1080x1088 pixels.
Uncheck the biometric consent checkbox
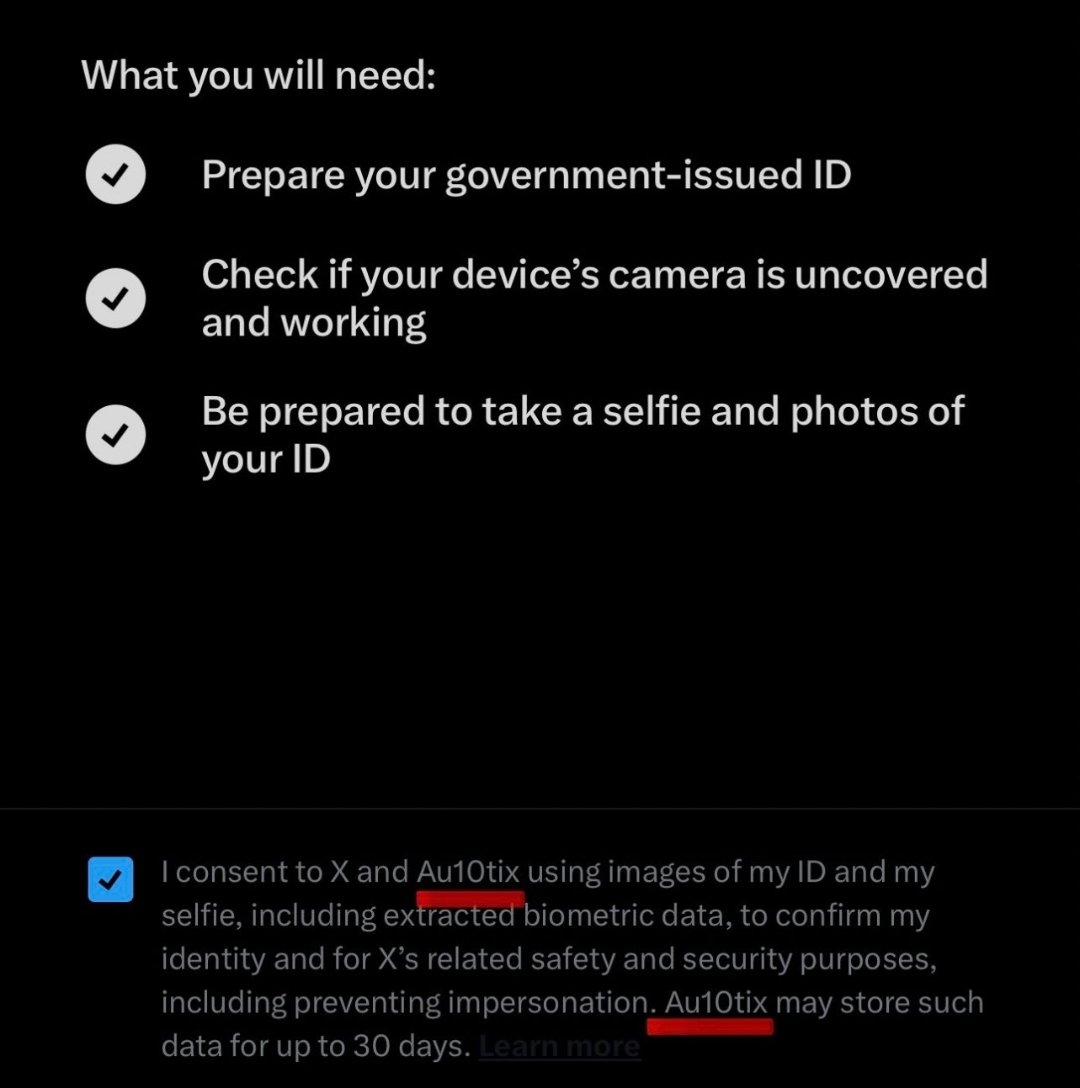point(110,879)
